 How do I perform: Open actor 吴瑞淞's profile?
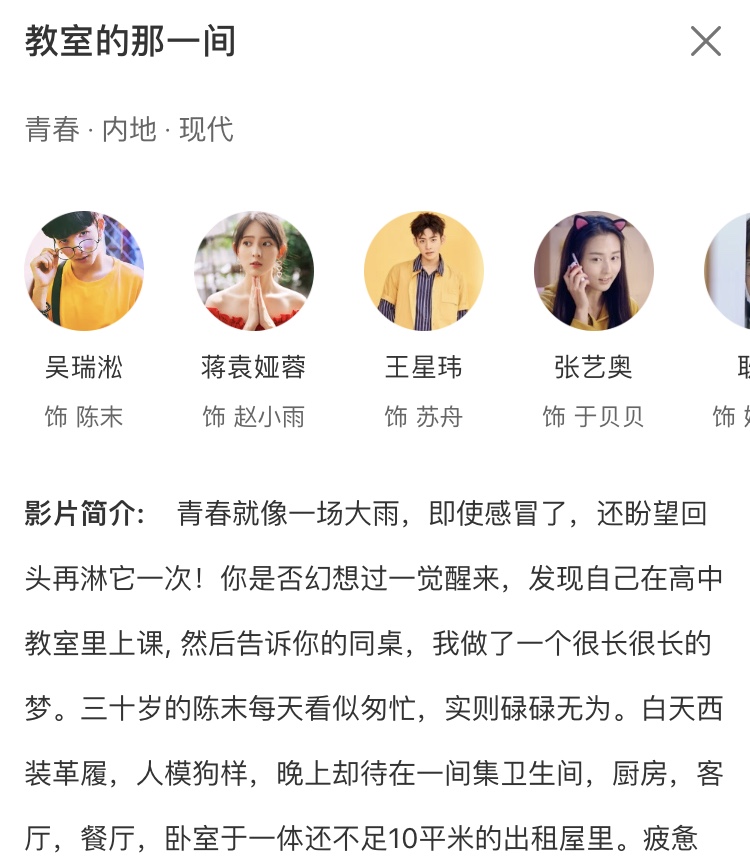84,271
